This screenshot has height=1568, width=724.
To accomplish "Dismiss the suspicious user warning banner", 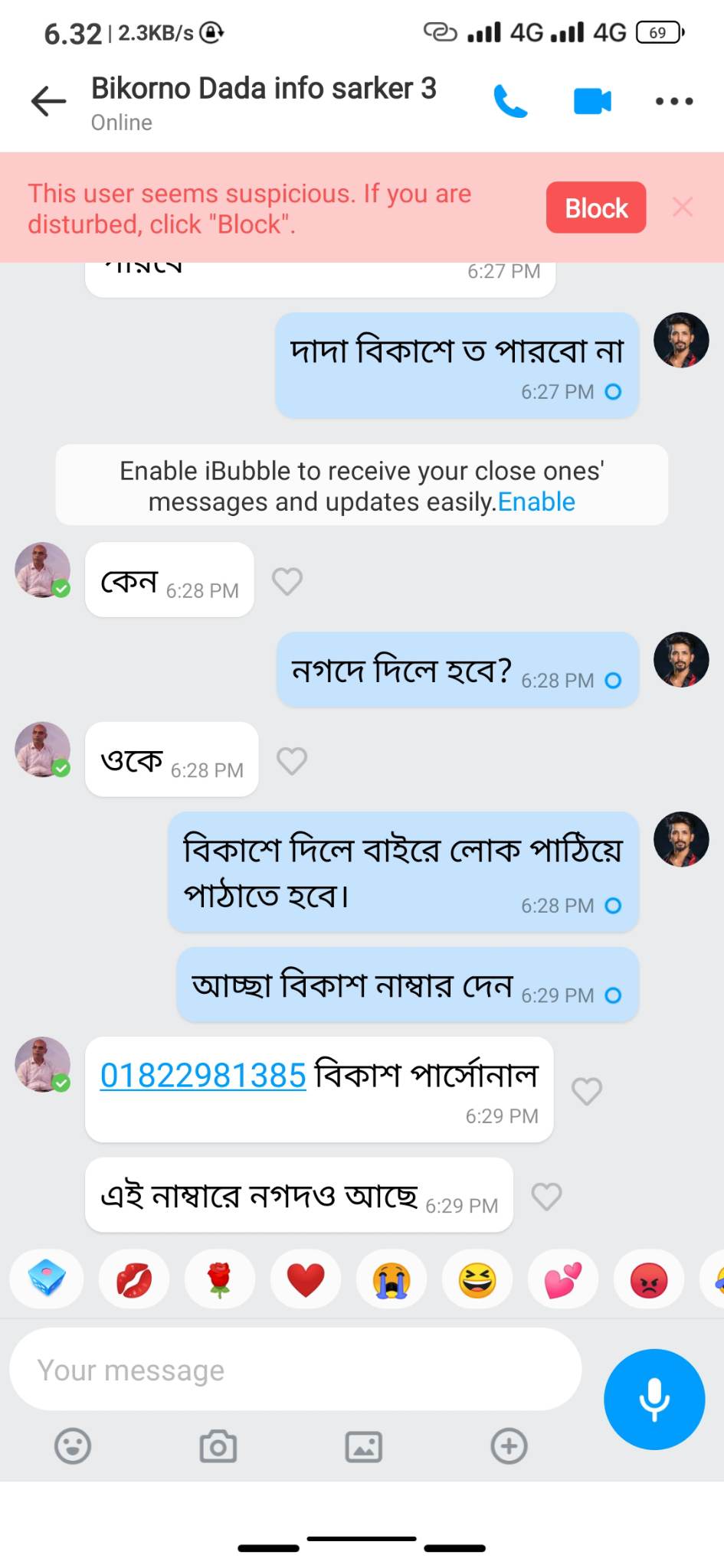I will pos(683,207).
